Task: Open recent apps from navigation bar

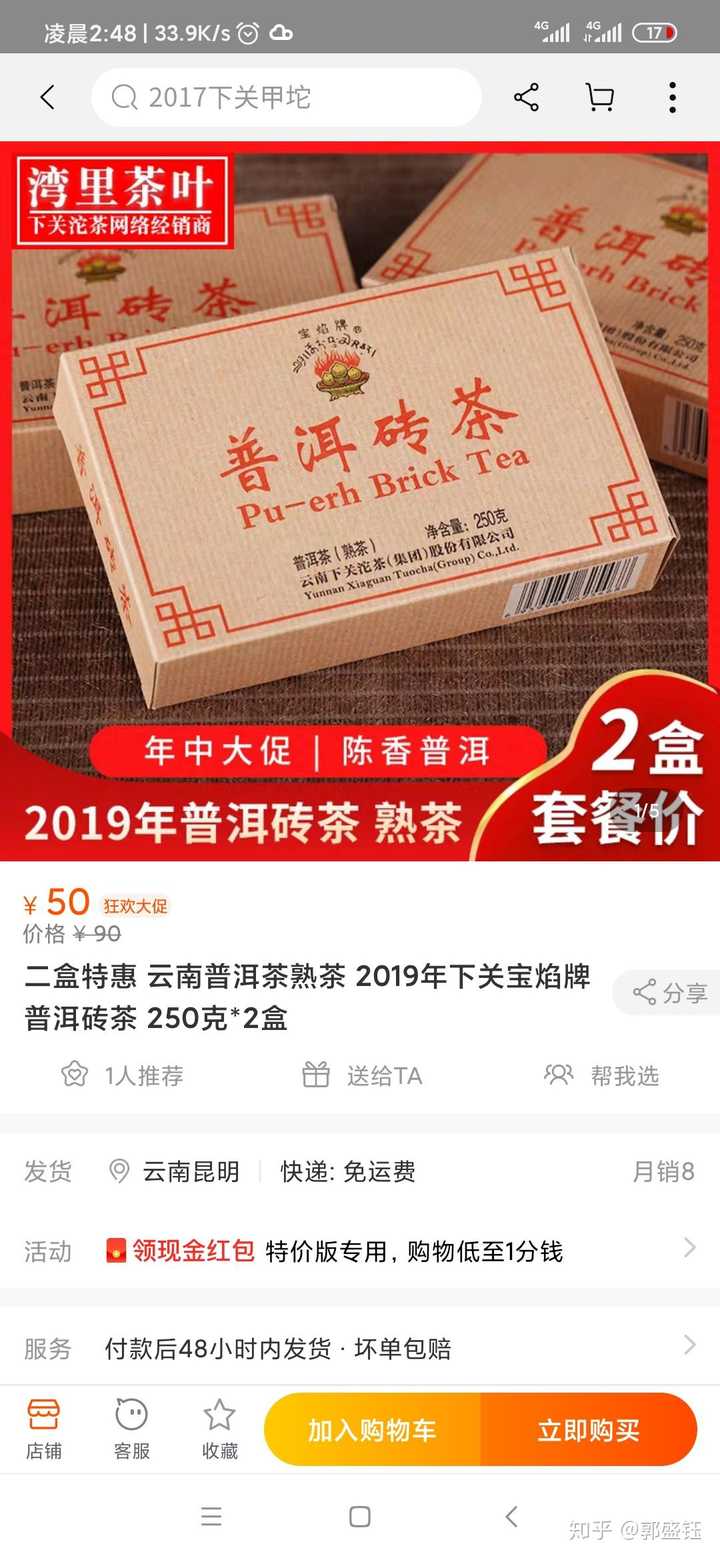Action: point(211,1517)
